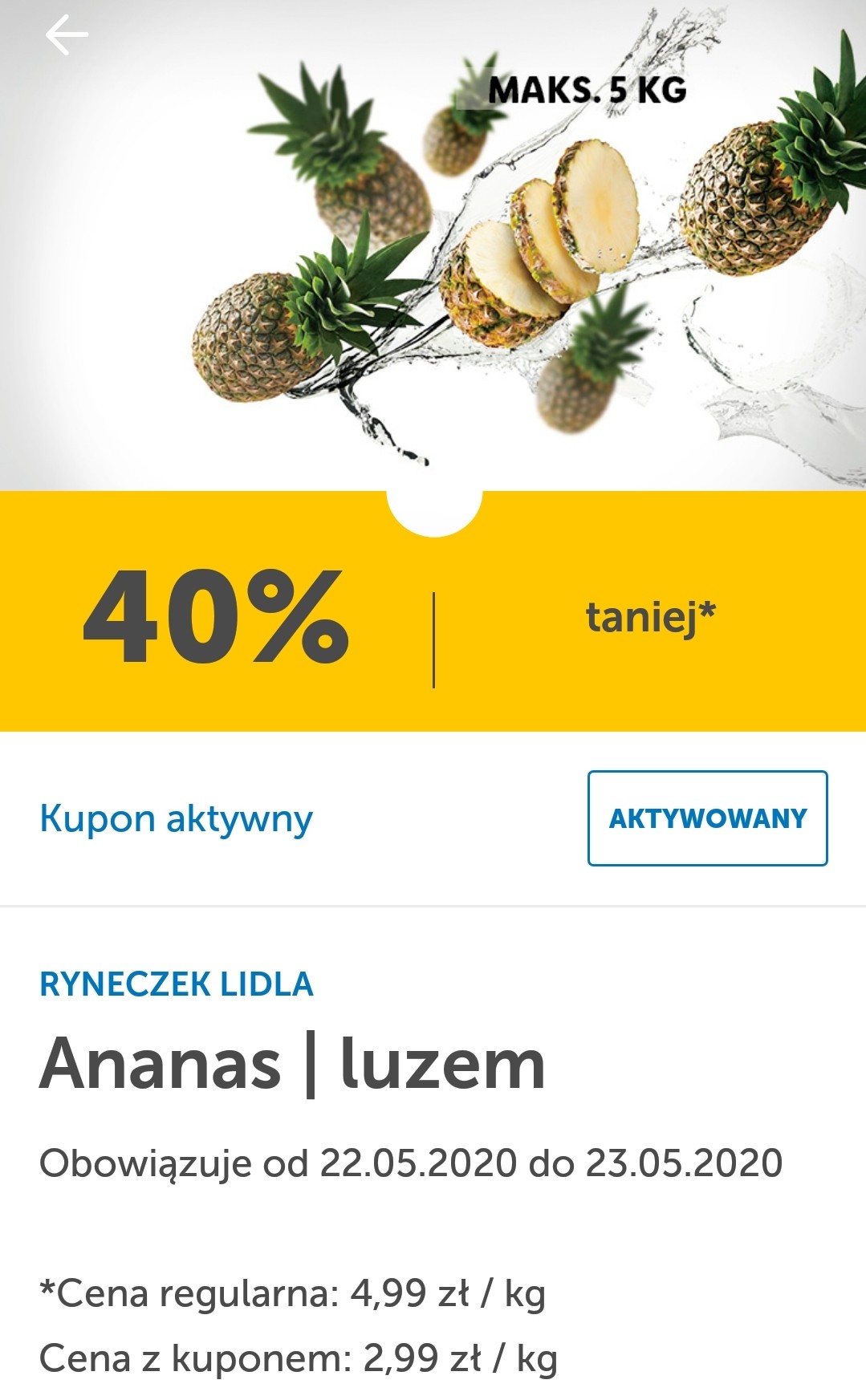Go back using the top arrow

(x=66, y=35)
